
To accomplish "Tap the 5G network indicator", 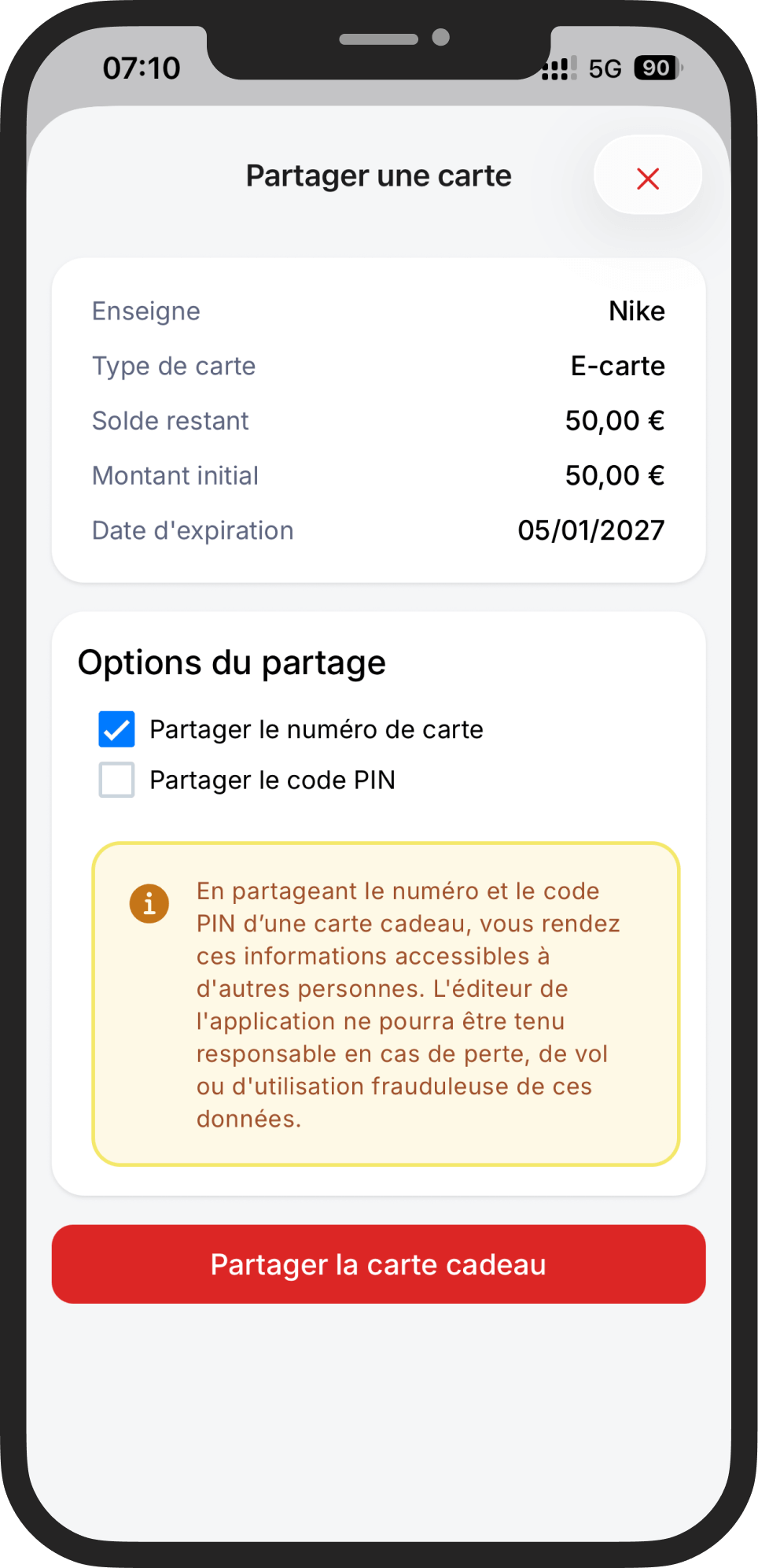I will pos(605,68).
